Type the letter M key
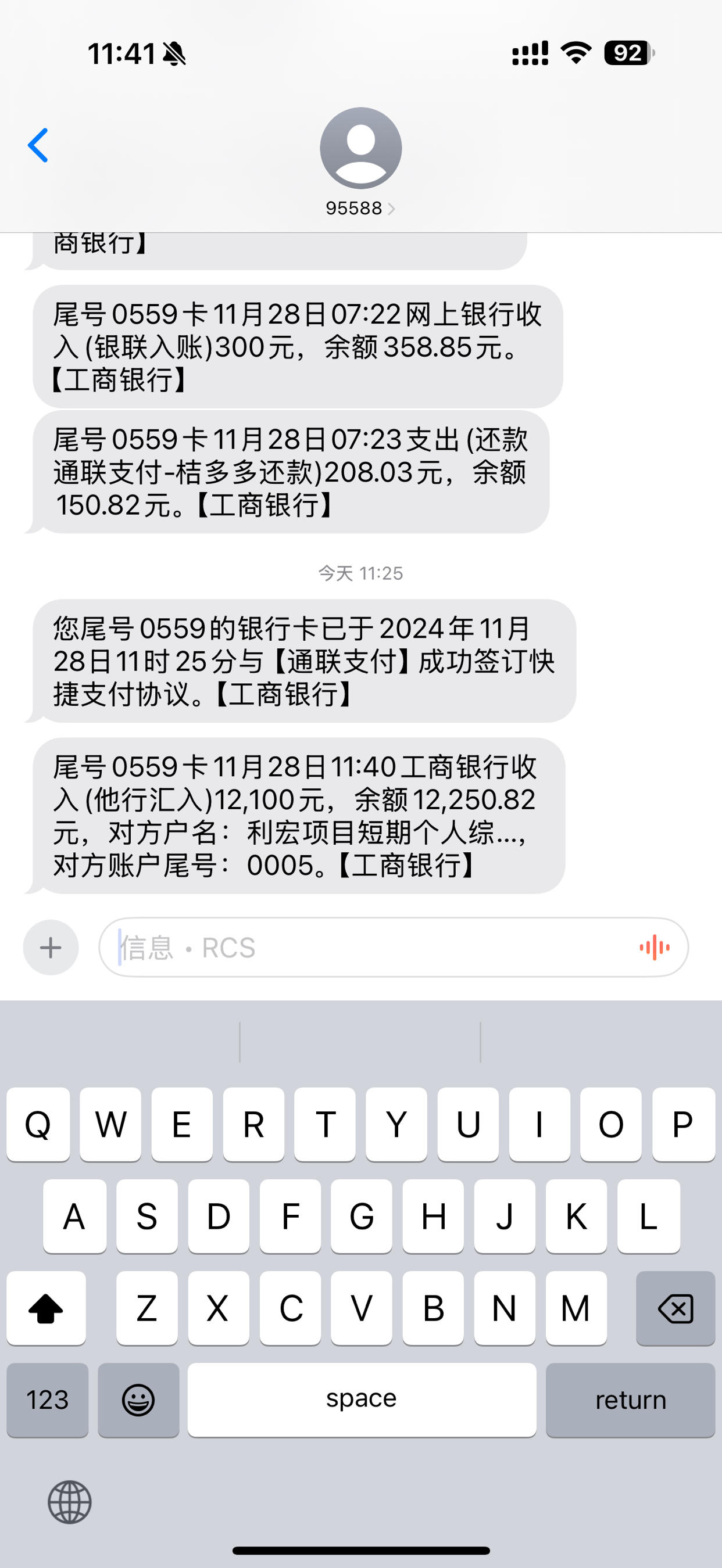722x1568 pixels. pyautogui.click(x=576, y=1308)
